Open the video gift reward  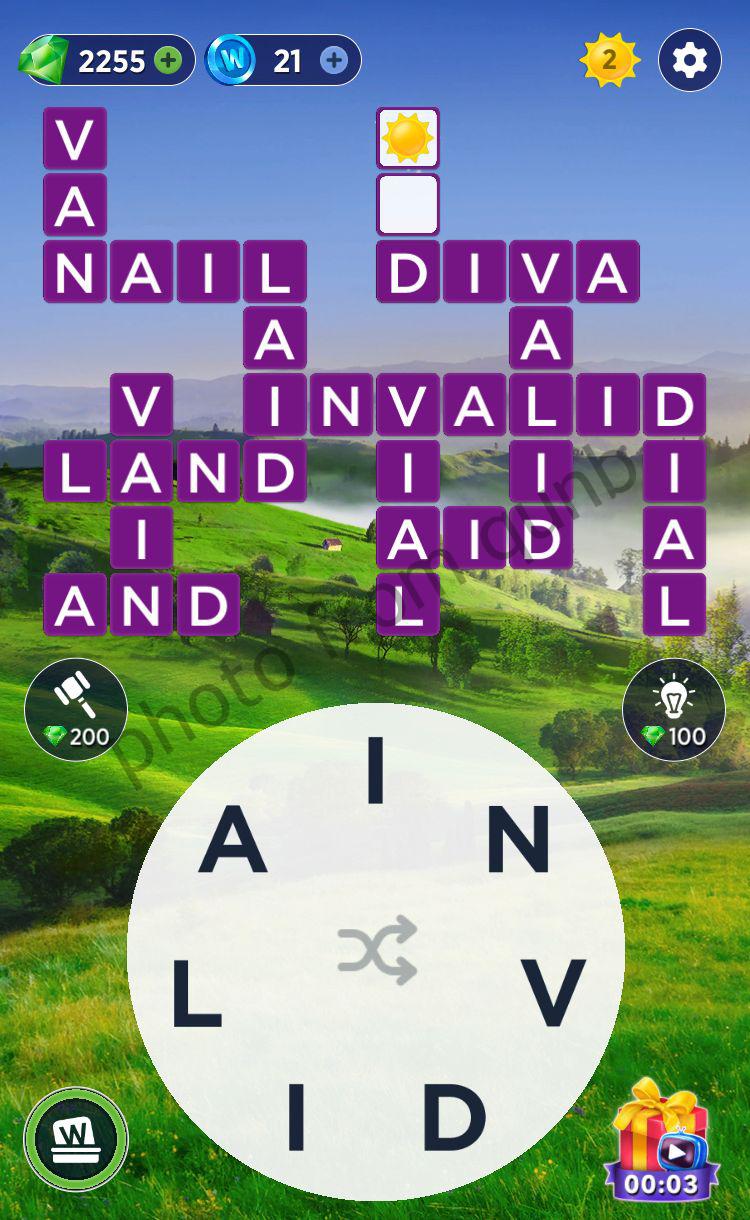tap(662, 1140)
